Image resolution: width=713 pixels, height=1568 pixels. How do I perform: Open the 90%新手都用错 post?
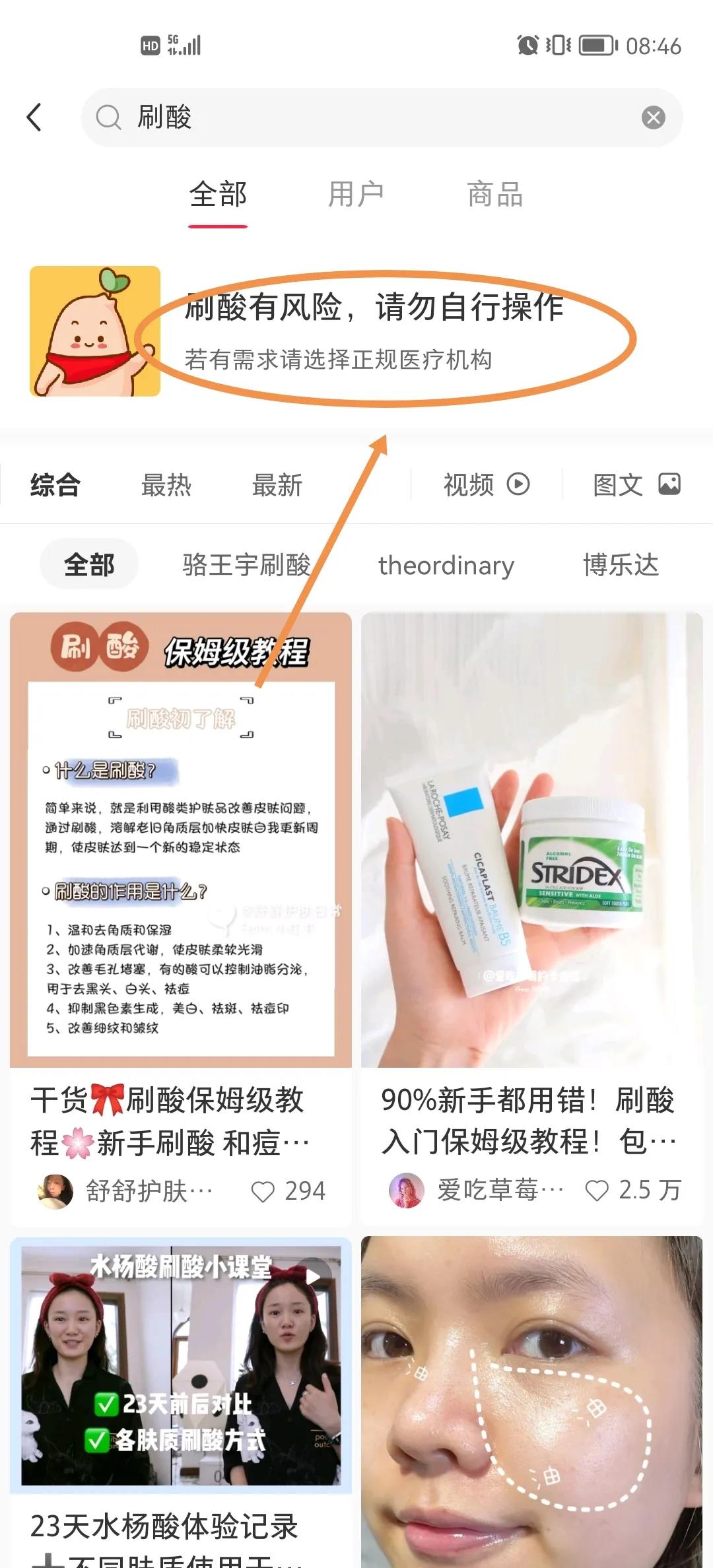[x=531, y=838]
